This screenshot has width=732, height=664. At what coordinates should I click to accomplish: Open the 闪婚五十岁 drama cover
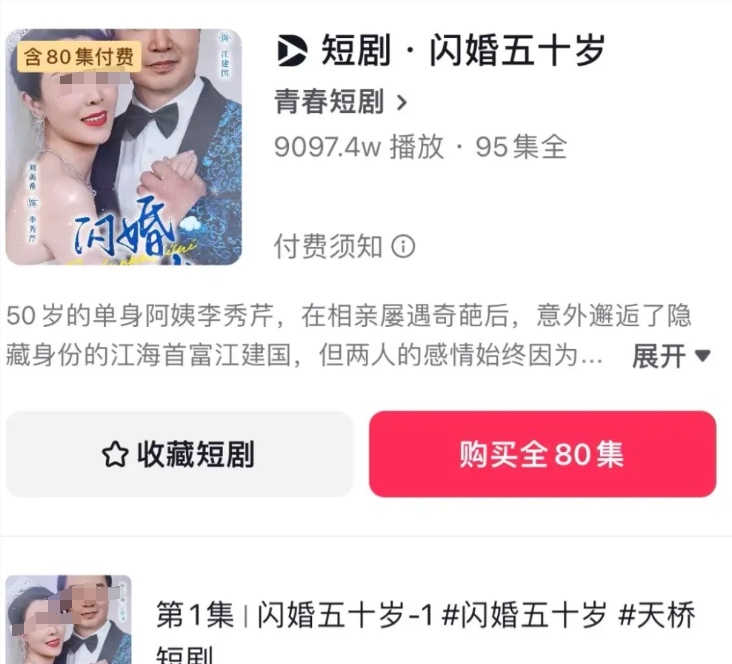click(x=123, y=147)
